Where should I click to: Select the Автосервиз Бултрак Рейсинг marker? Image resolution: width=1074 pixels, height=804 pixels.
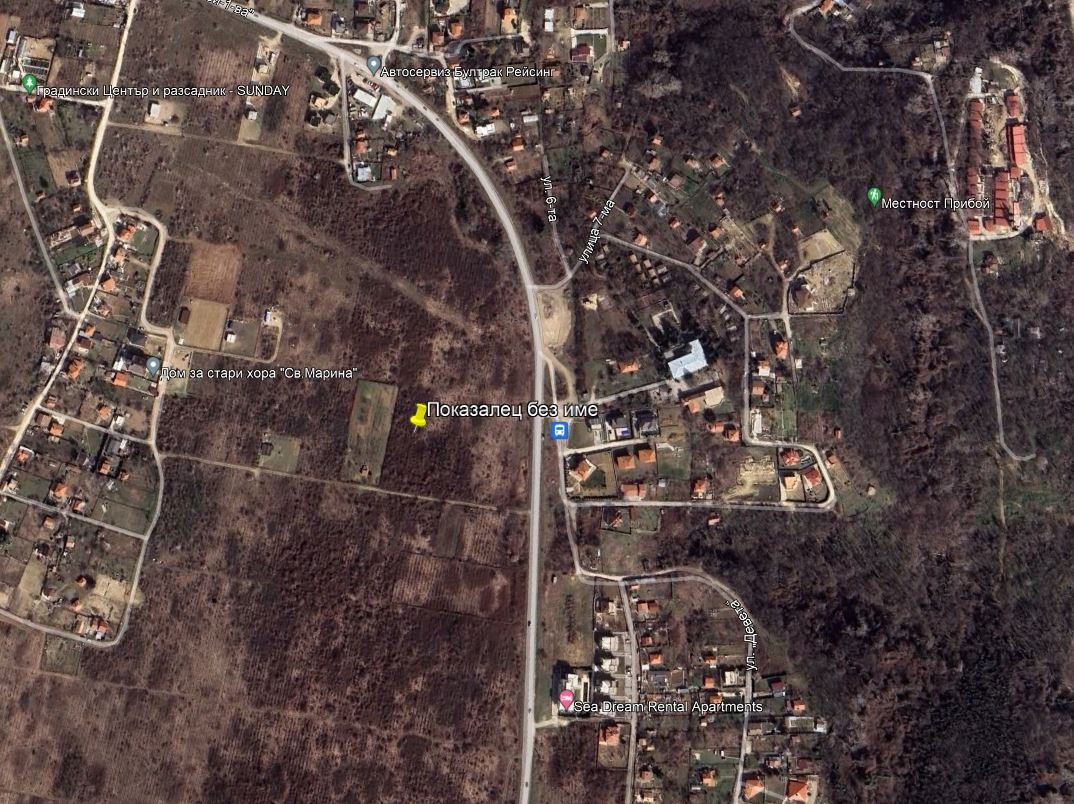(x=374, y=65)
